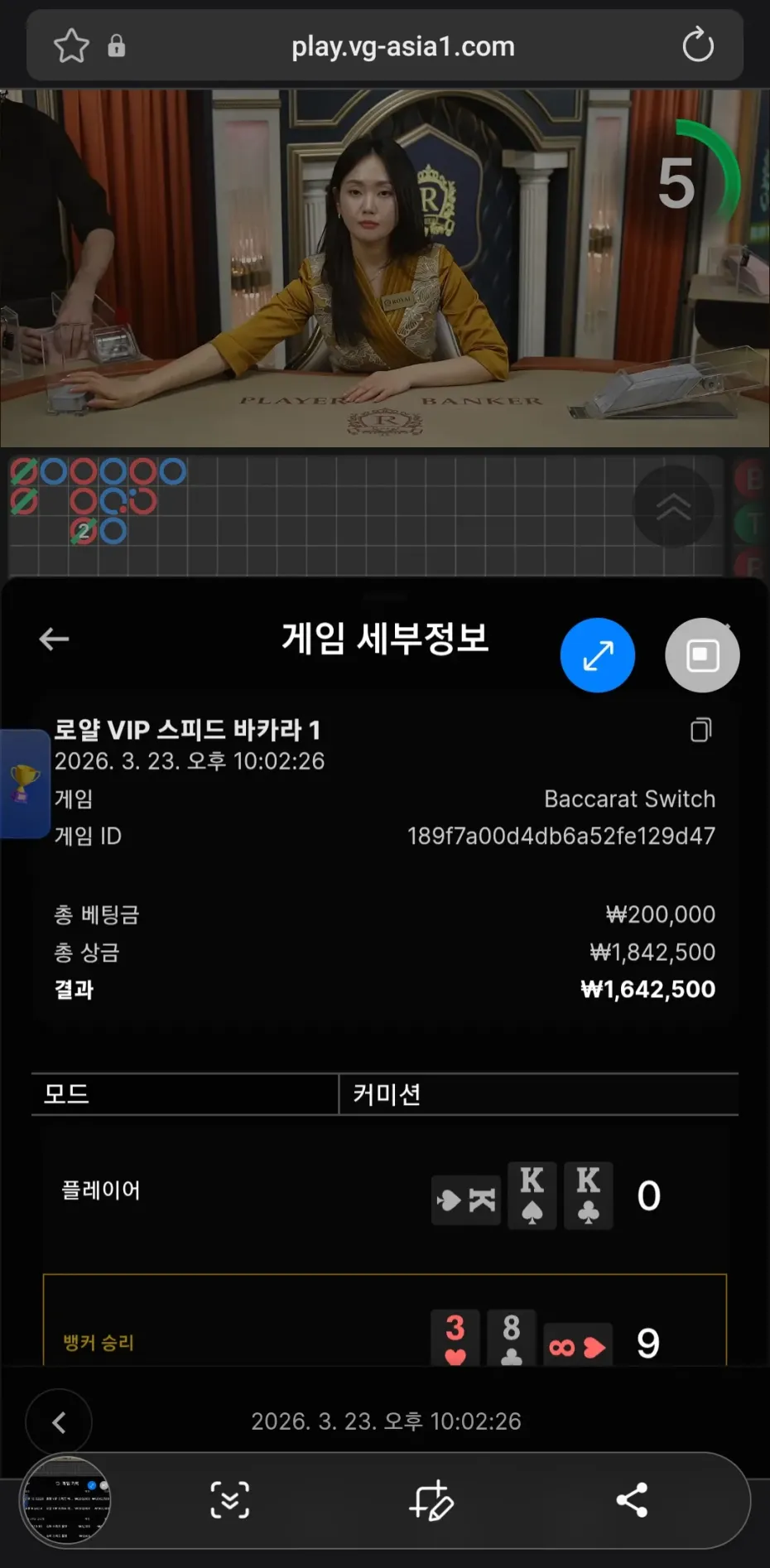
Task: Tap the address bar showing play.vg-asia1.com
Action: pos(402,46)
